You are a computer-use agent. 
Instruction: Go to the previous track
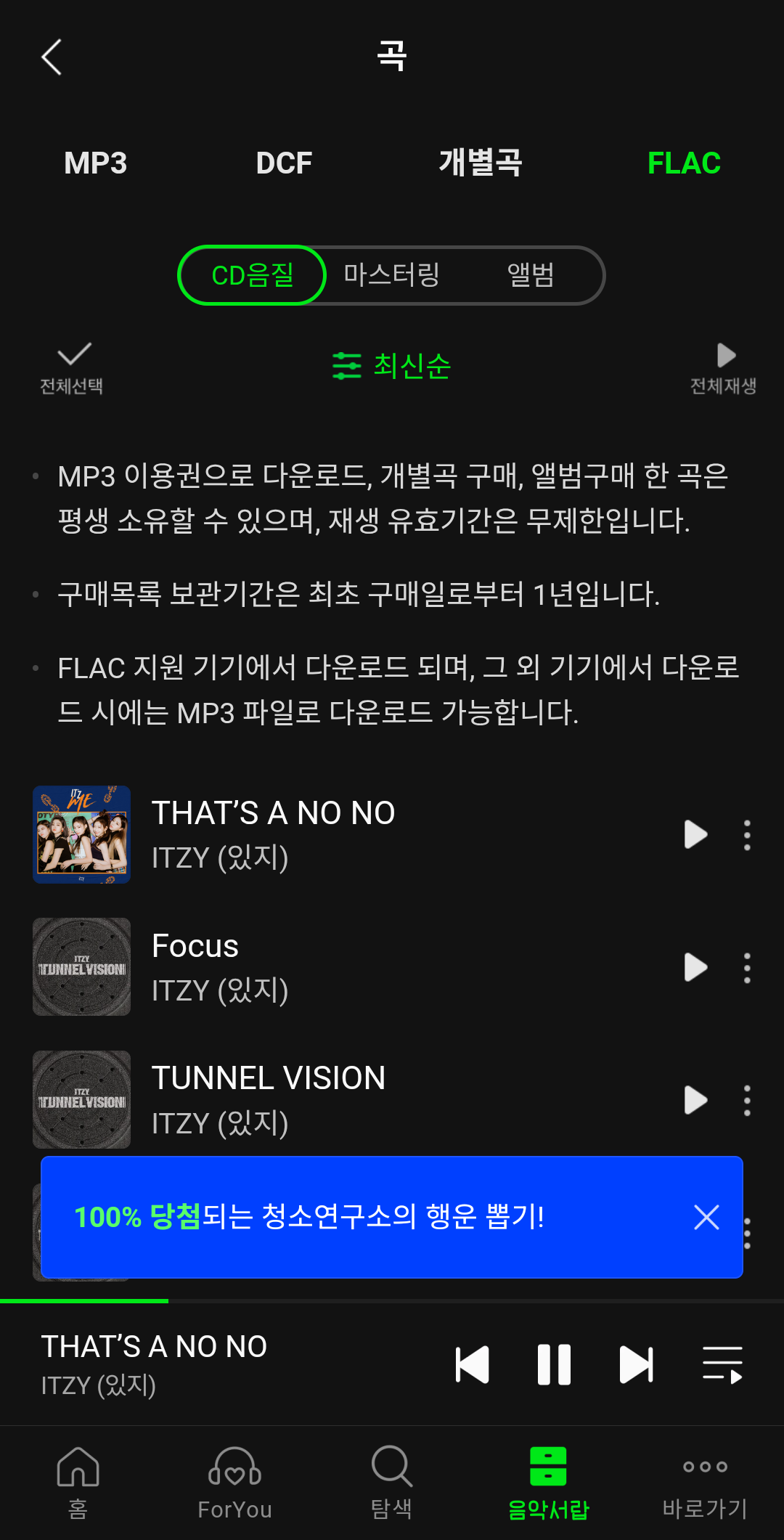(x=473, y=1365)
